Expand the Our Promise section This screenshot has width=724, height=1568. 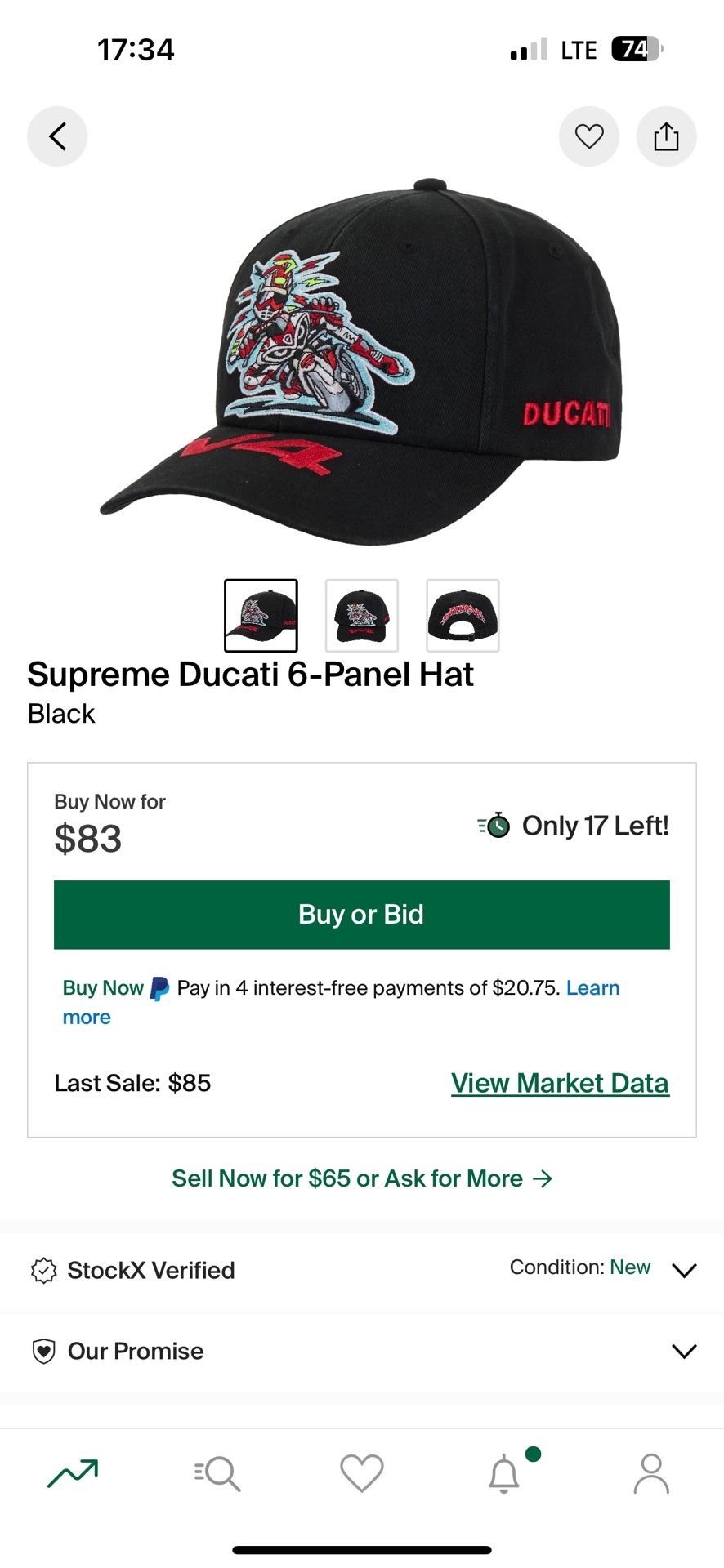pyautogui.click(x=683, y=1351)
